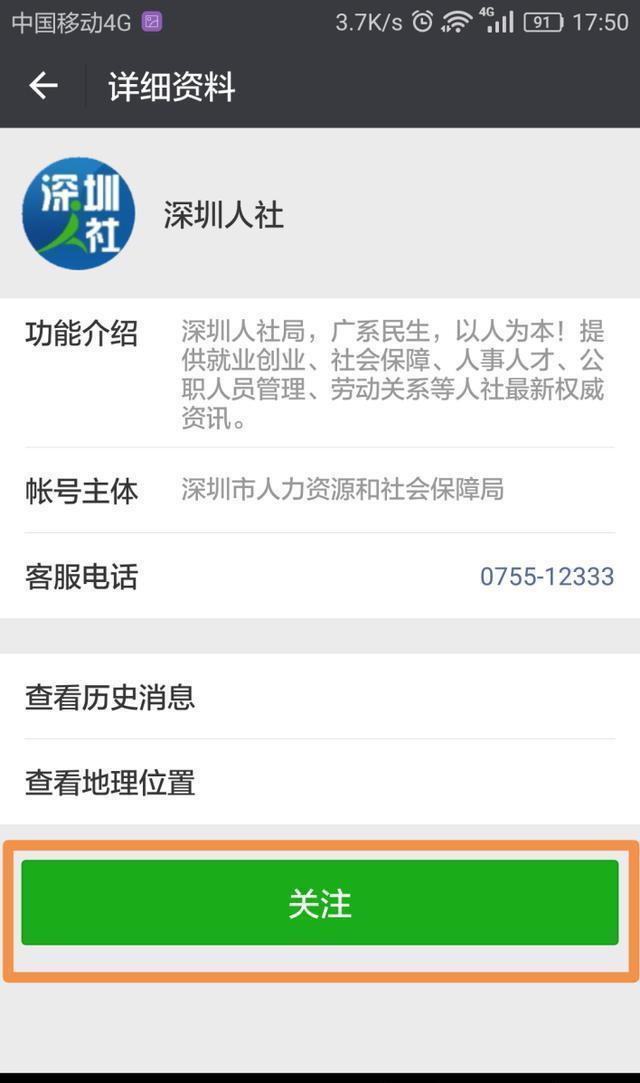
Task: View the 深圳人社 account avatar
Action: pyautogui.click(x=78, y=213)
